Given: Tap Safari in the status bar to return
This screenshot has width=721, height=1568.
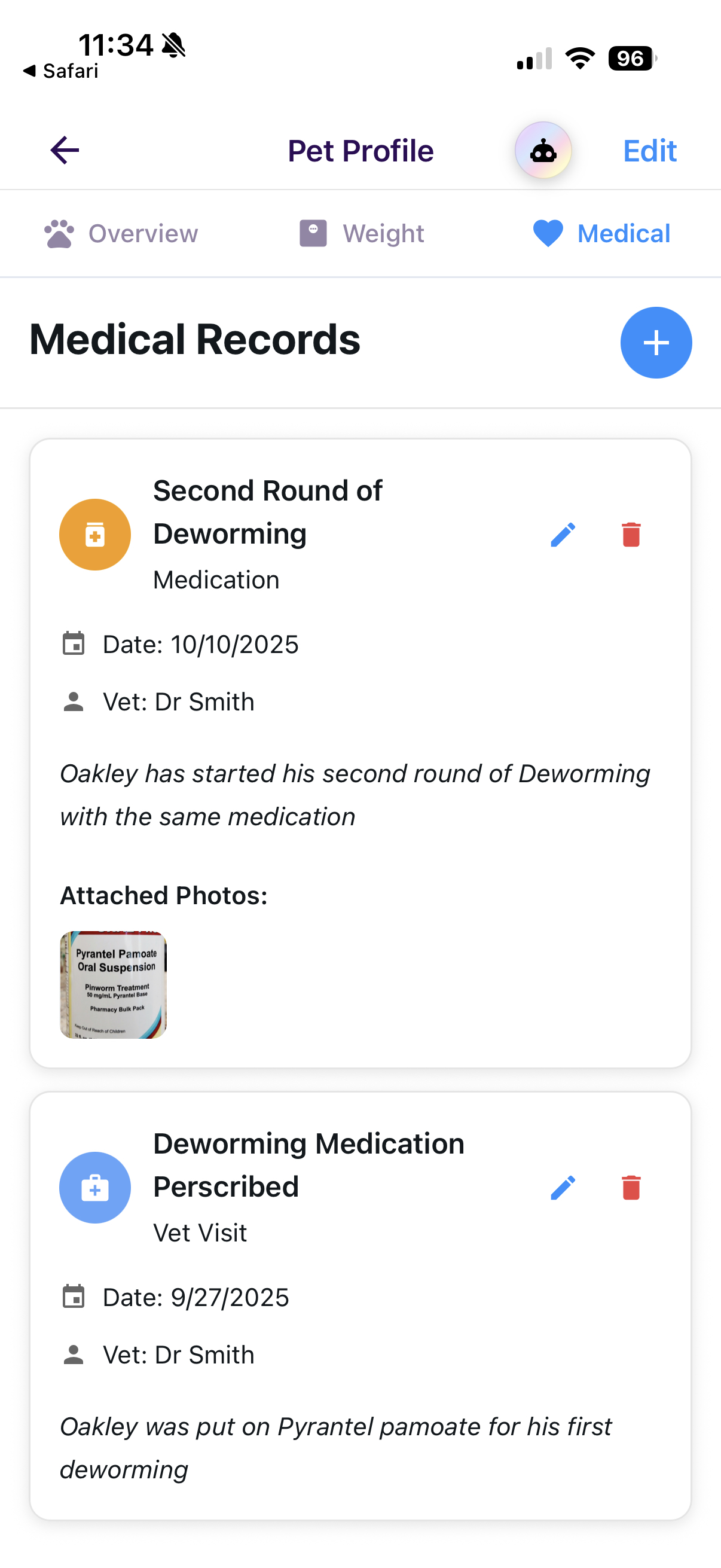Looking at the screenshot, I should tap(61, 71).
